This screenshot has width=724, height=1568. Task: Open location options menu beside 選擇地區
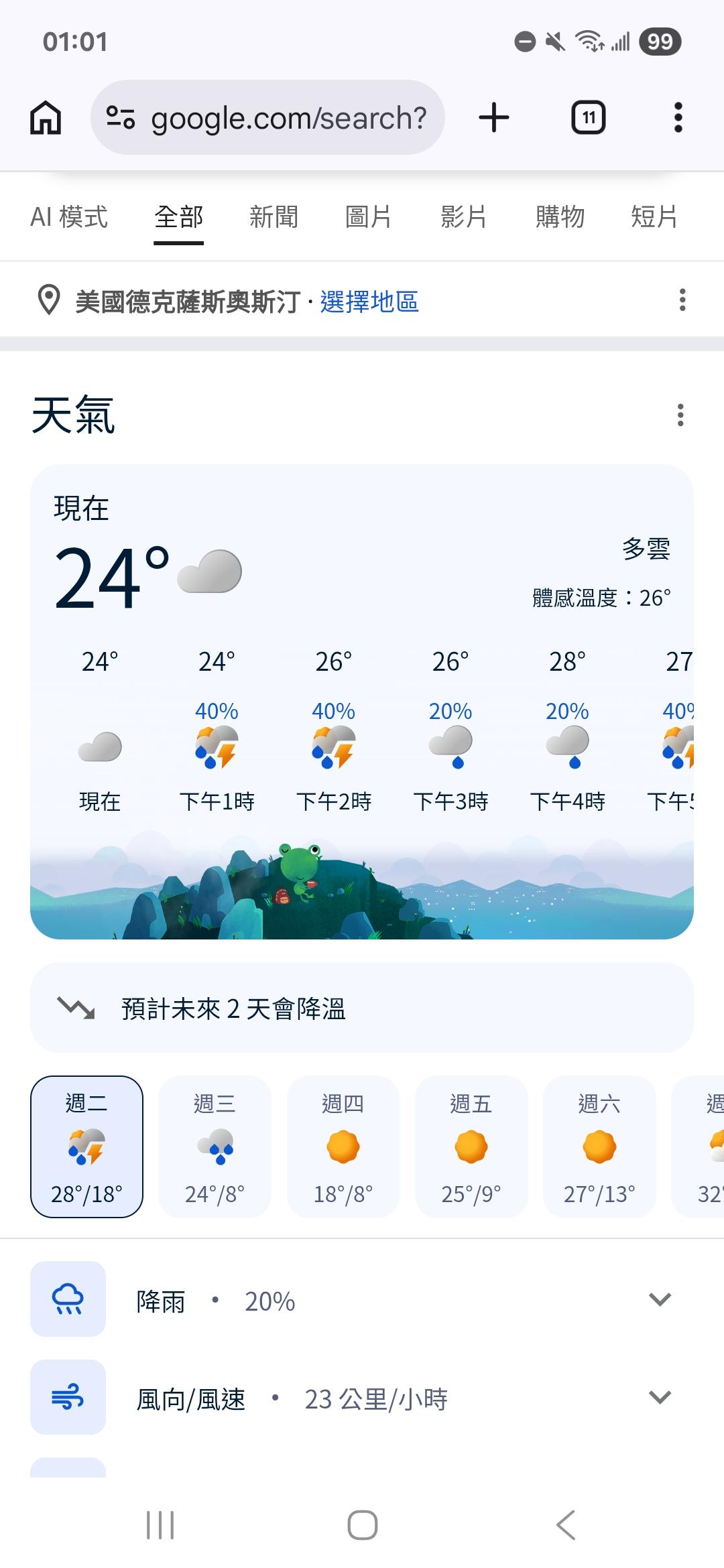(x=682, y=300)
